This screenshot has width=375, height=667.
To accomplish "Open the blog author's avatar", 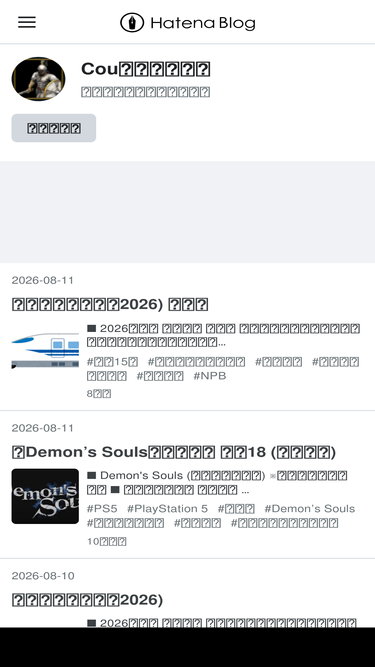I will tap(38, 79).
